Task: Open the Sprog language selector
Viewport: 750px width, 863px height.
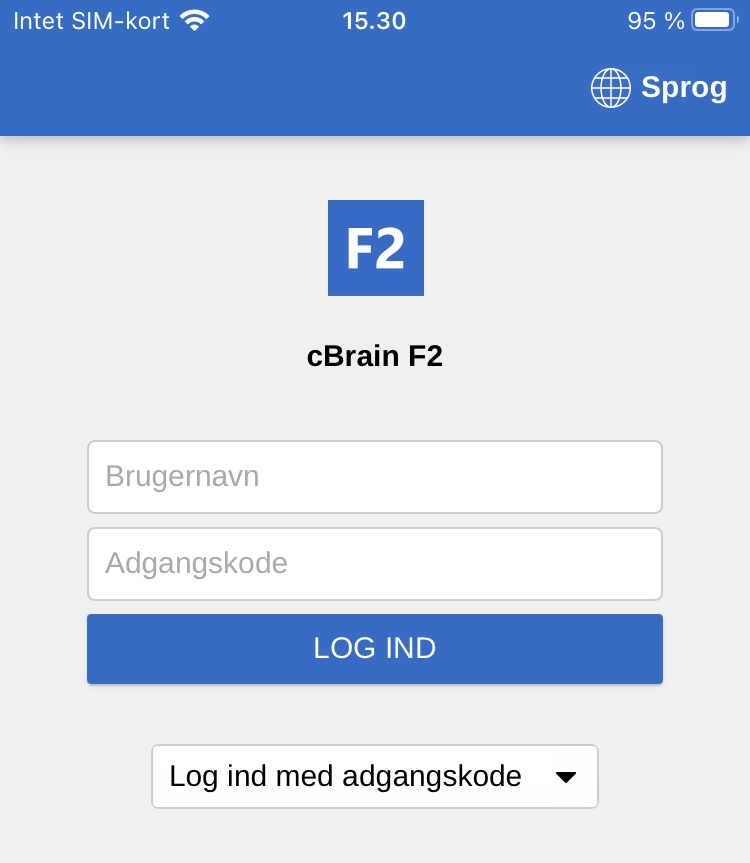Action: tap(659, 88)
